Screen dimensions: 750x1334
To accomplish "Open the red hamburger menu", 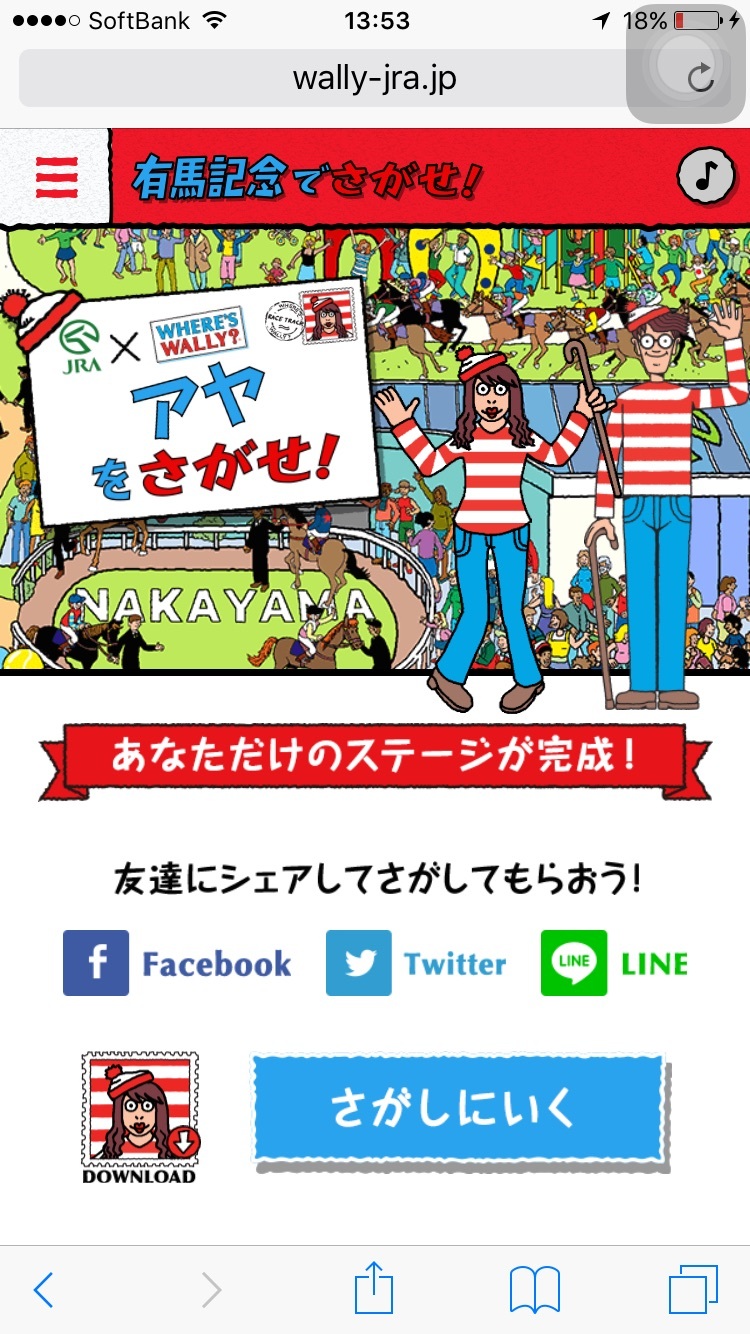I will (56, 177).
